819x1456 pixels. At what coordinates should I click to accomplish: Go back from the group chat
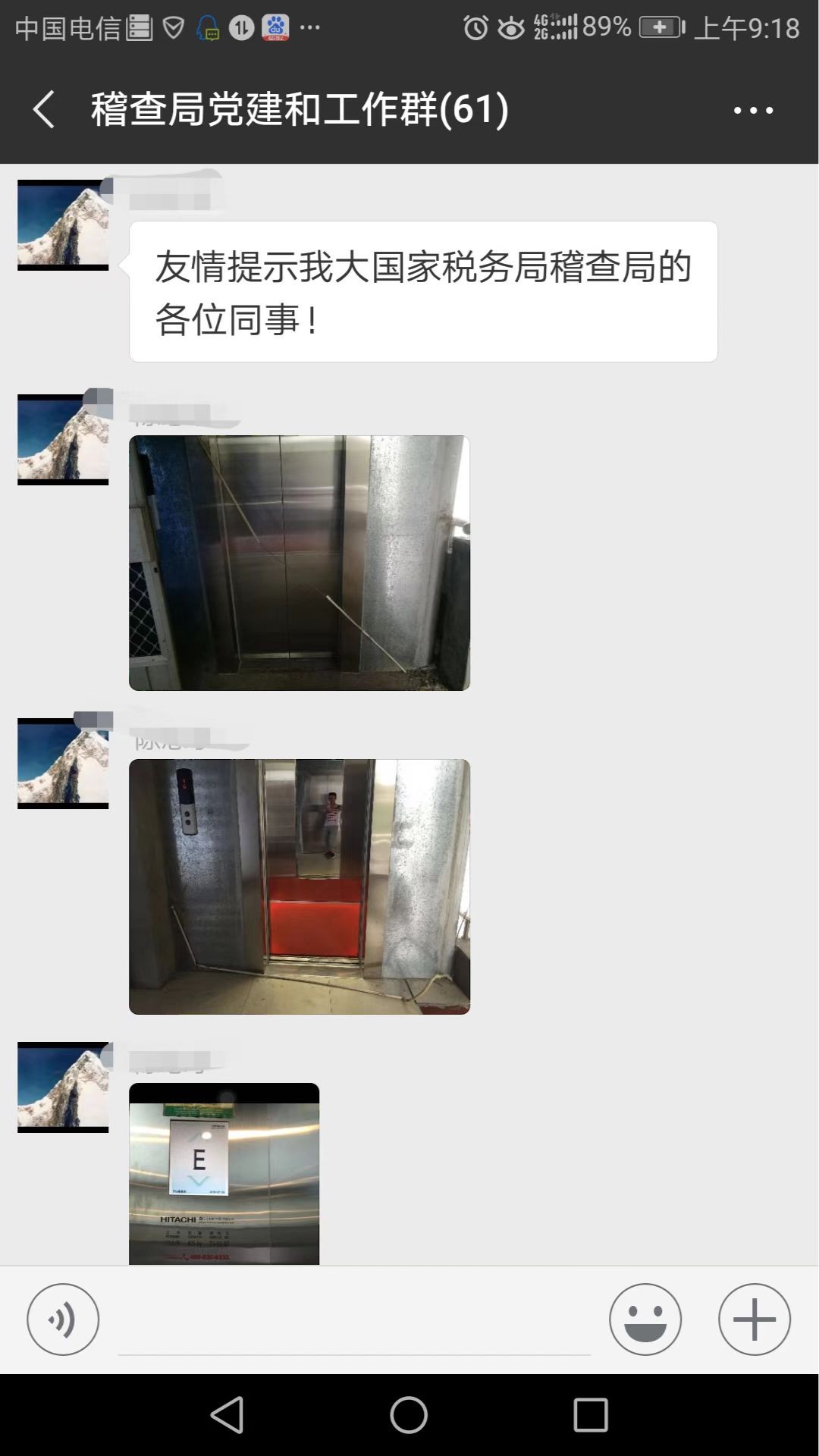pyautogui.click(x=44, y=109)
